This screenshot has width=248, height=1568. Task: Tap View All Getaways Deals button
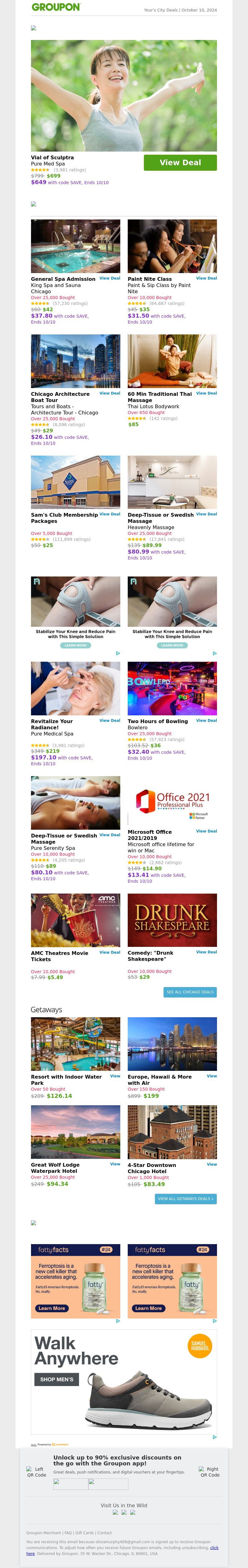tap(186, 1198)
